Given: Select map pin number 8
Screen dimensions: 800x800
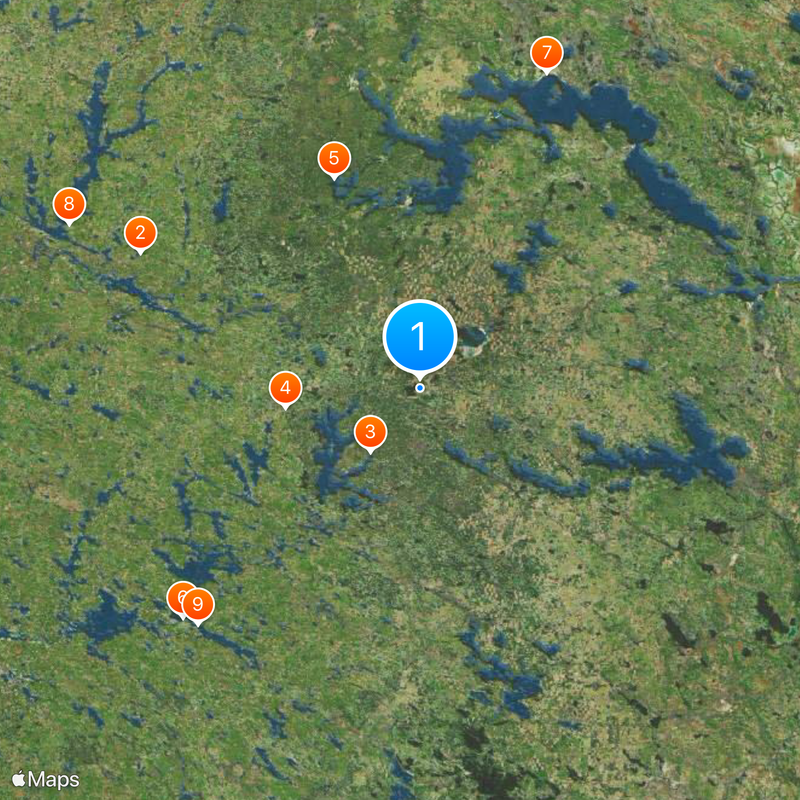Looking at the screenshot, I should [x=69, y=205].
